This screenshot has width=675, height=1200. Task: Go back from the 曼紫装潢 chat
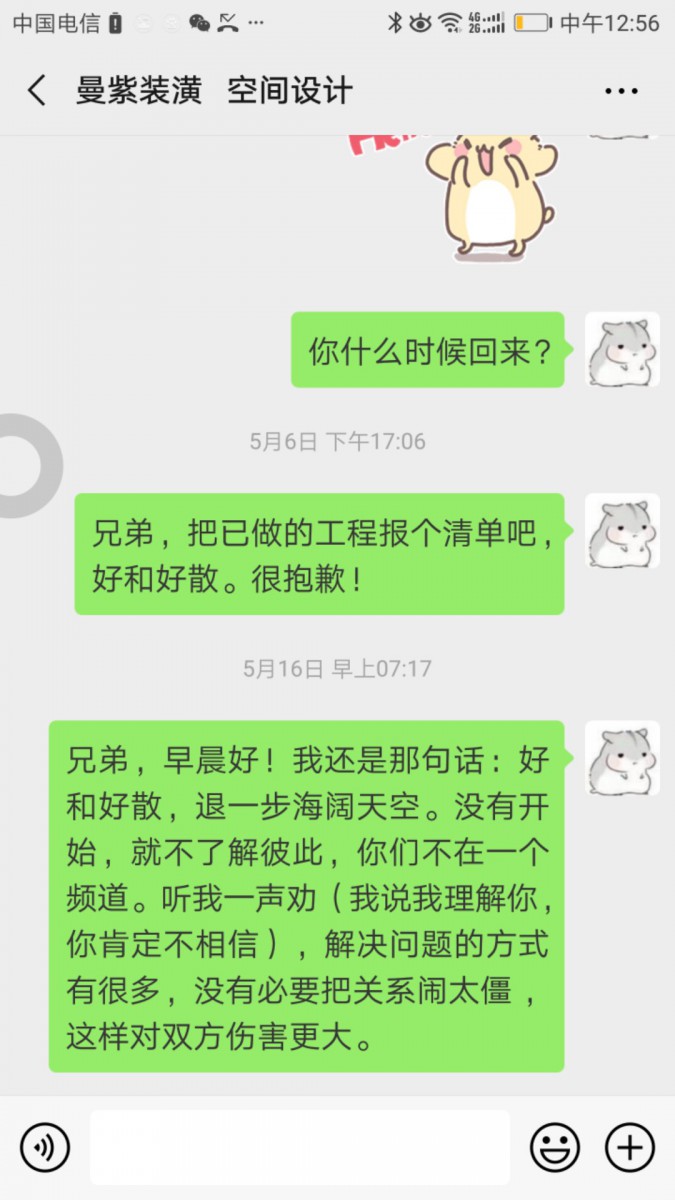click(x=37, y=91)
